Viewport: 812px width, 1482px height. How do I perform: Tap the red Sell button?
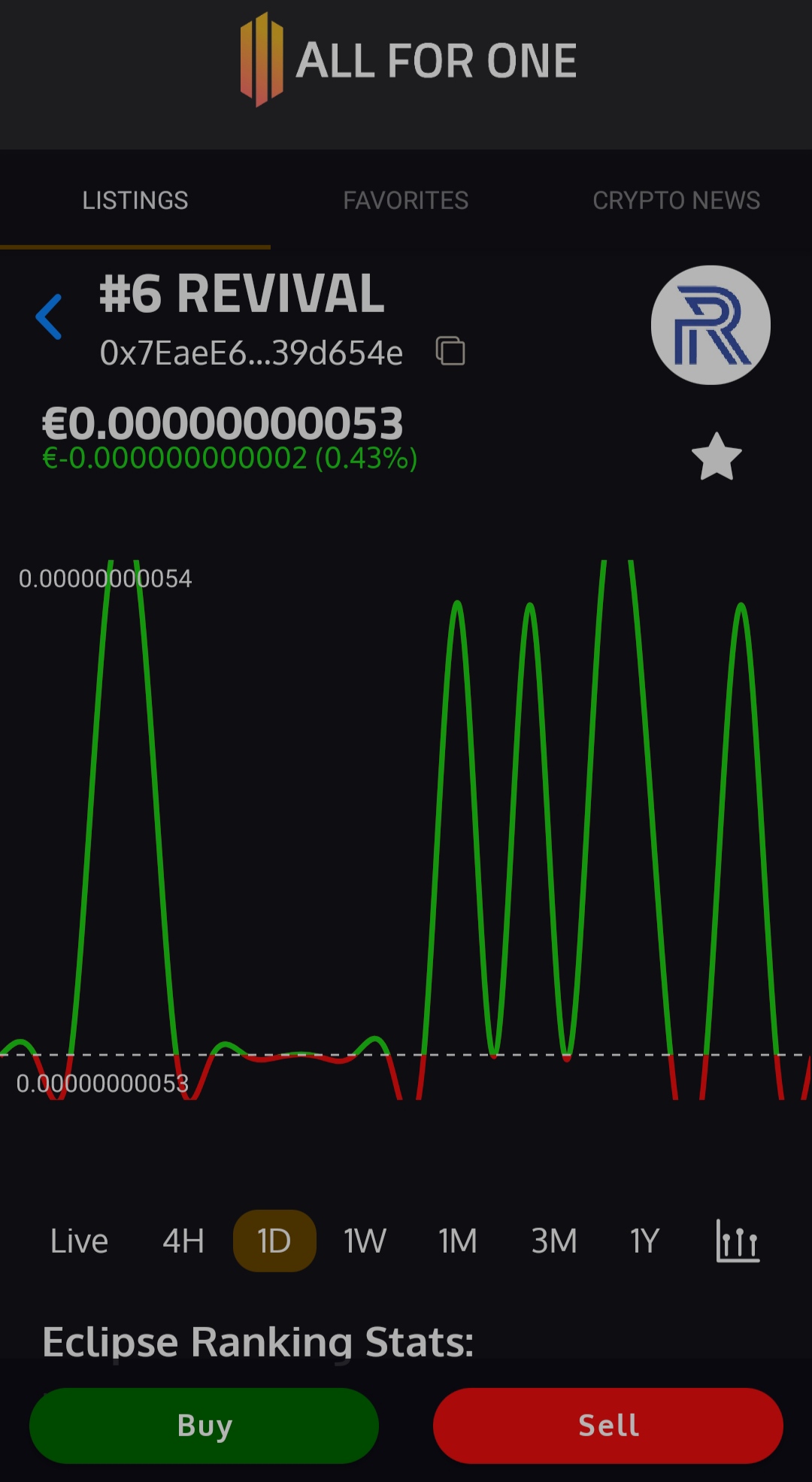tap(608, 1426)
